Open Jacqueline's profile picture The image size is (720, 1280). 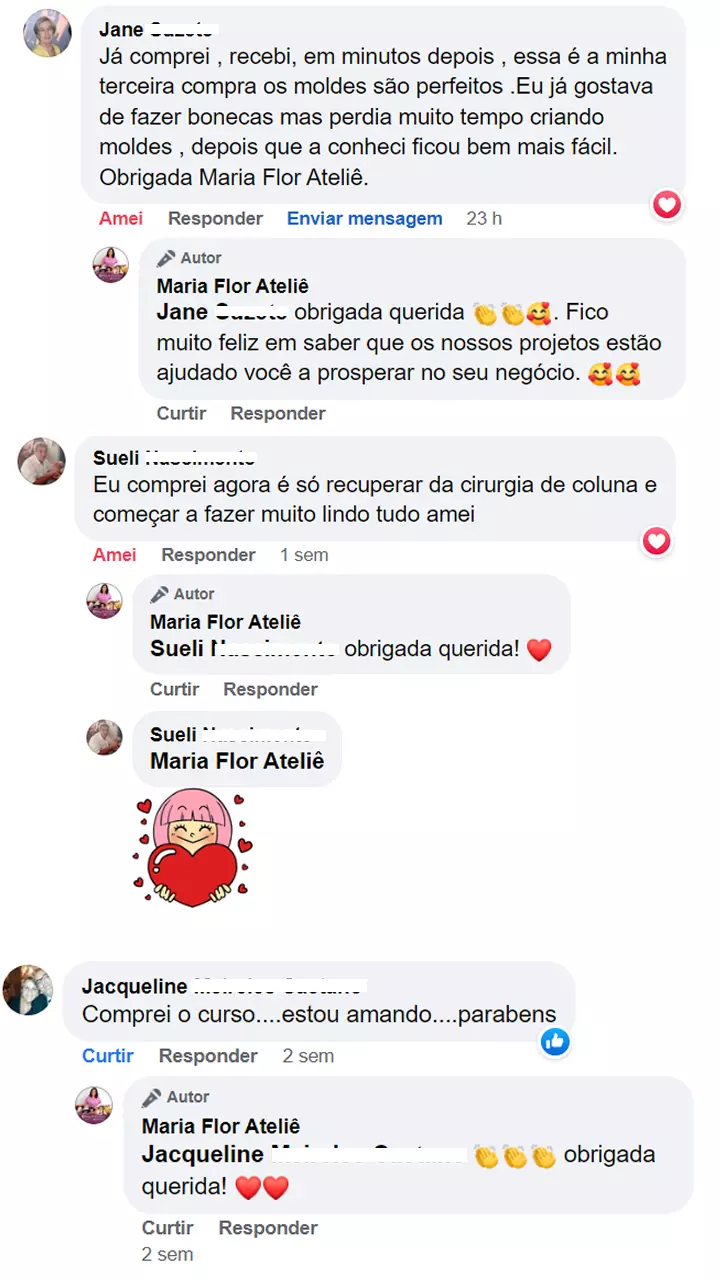[x=28, y=990]
